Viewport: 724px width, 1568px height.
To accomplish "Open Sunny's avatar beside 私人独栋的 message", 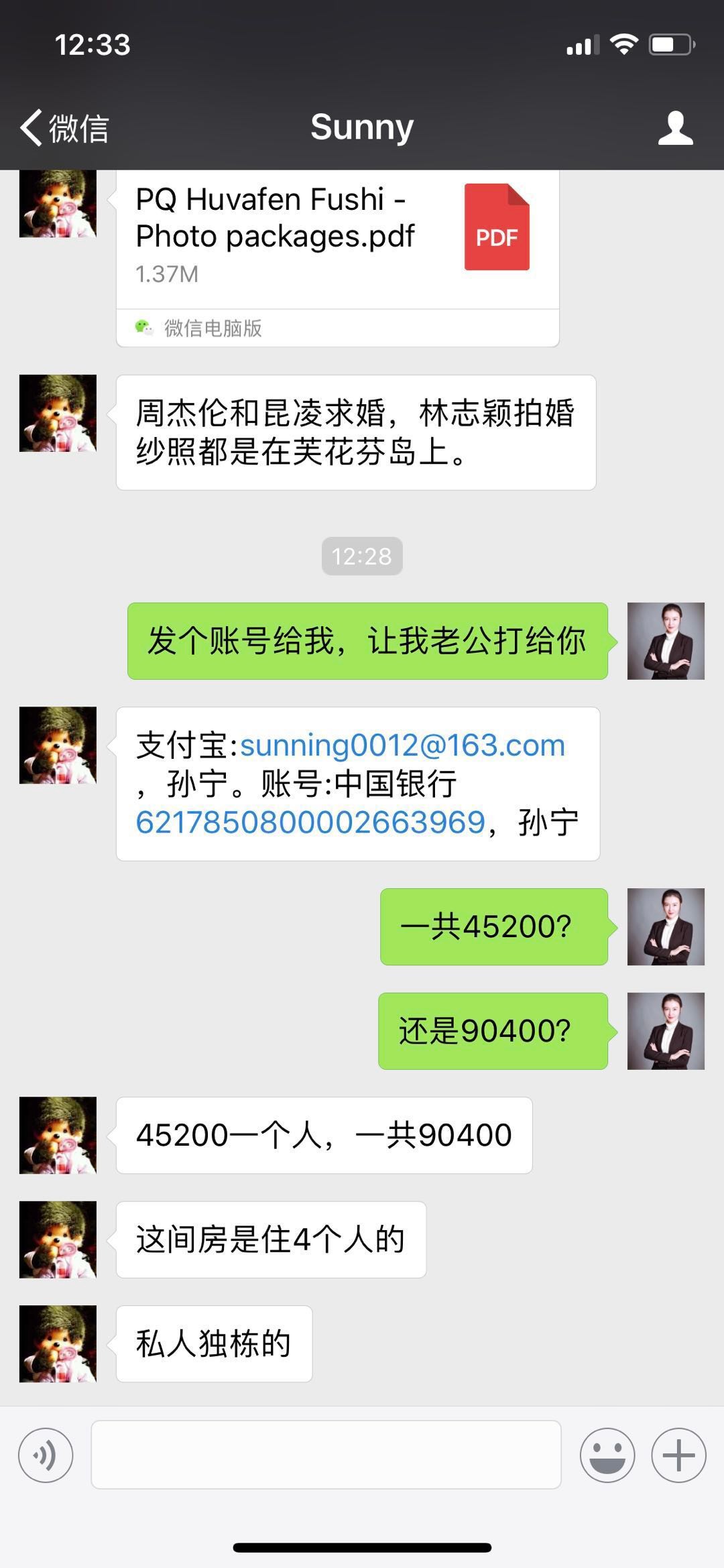I will 58,1343.
